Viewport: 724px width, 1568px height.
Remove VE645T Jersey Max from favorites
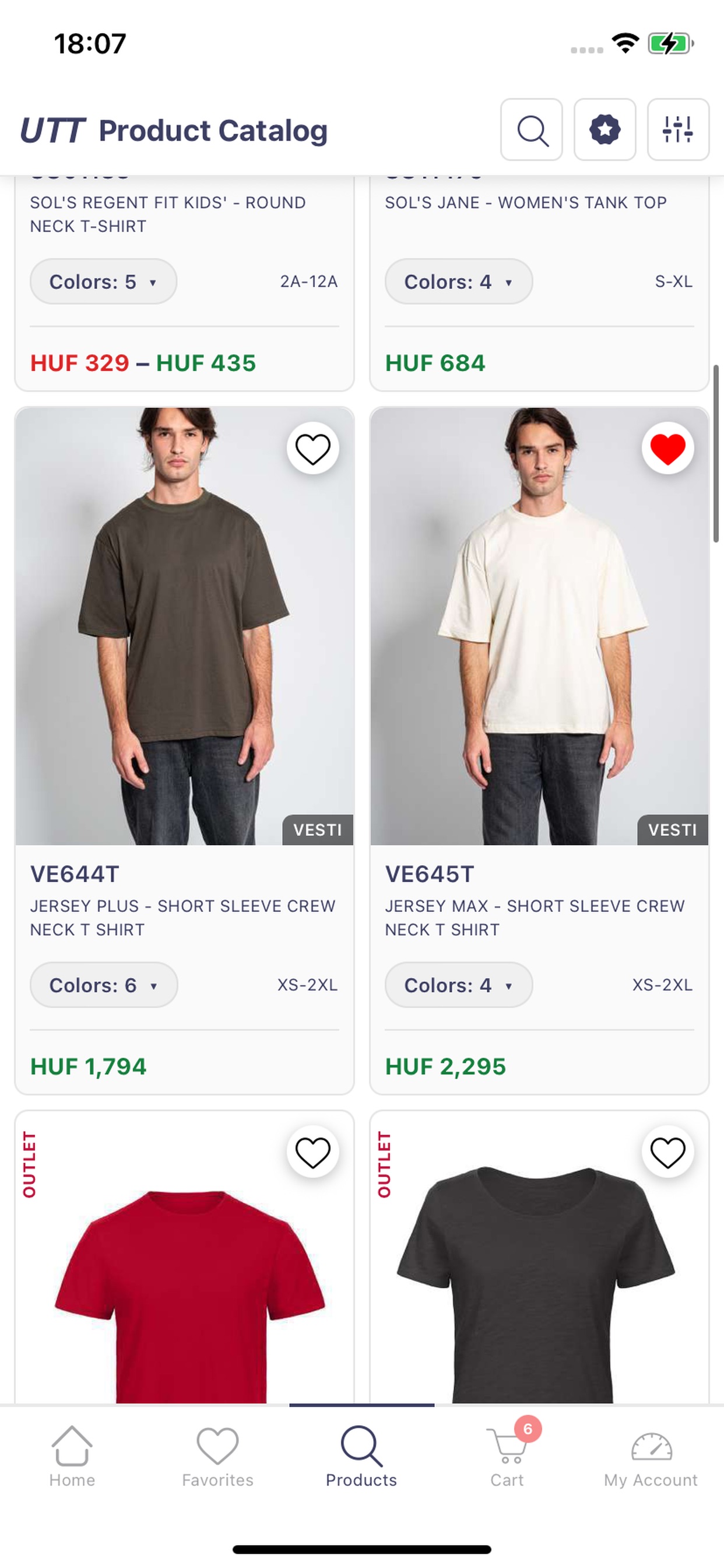pyautogui.click(x=667, y=449)
